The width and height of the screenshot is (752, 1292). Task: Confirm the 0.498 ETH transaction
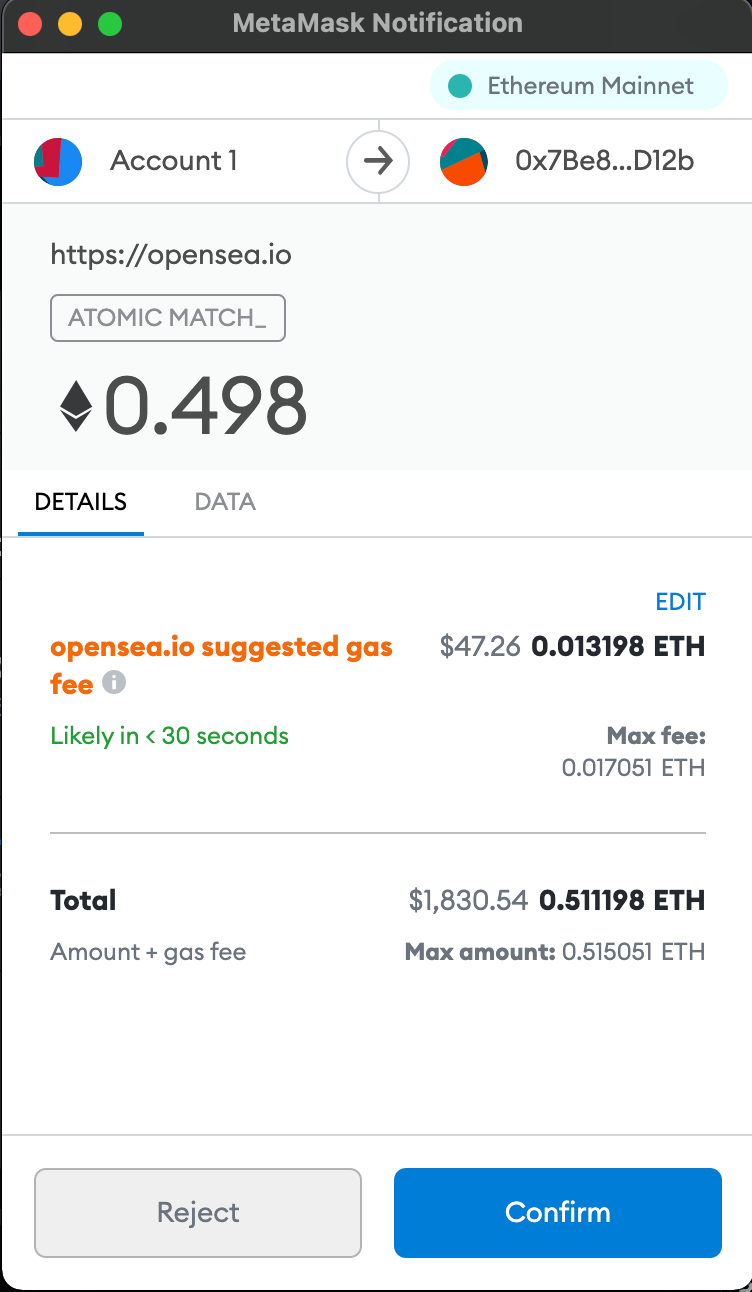[x=557, y=1212]
